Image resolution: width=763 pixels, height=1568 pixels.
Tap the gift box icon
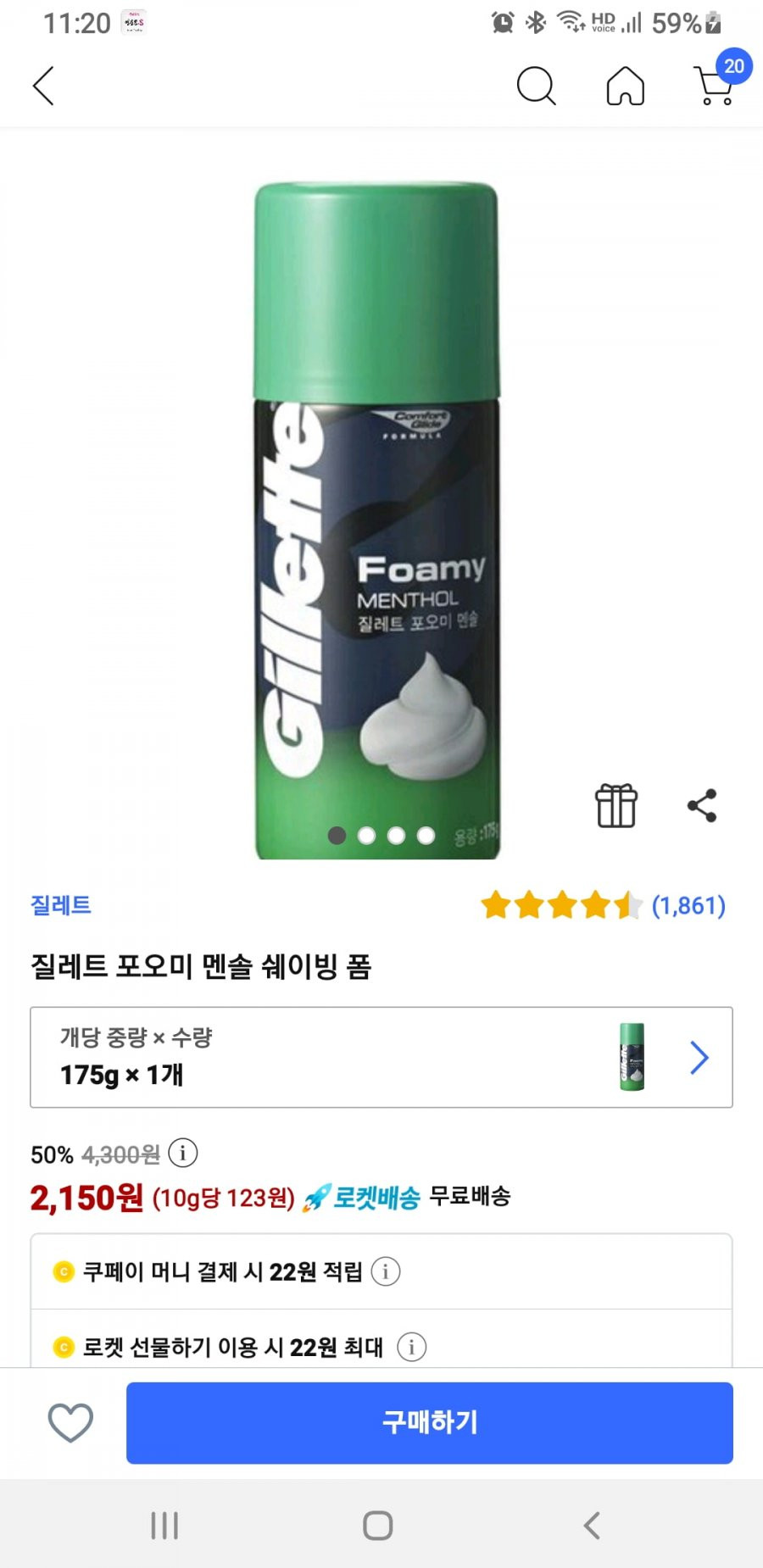point(616,805)
